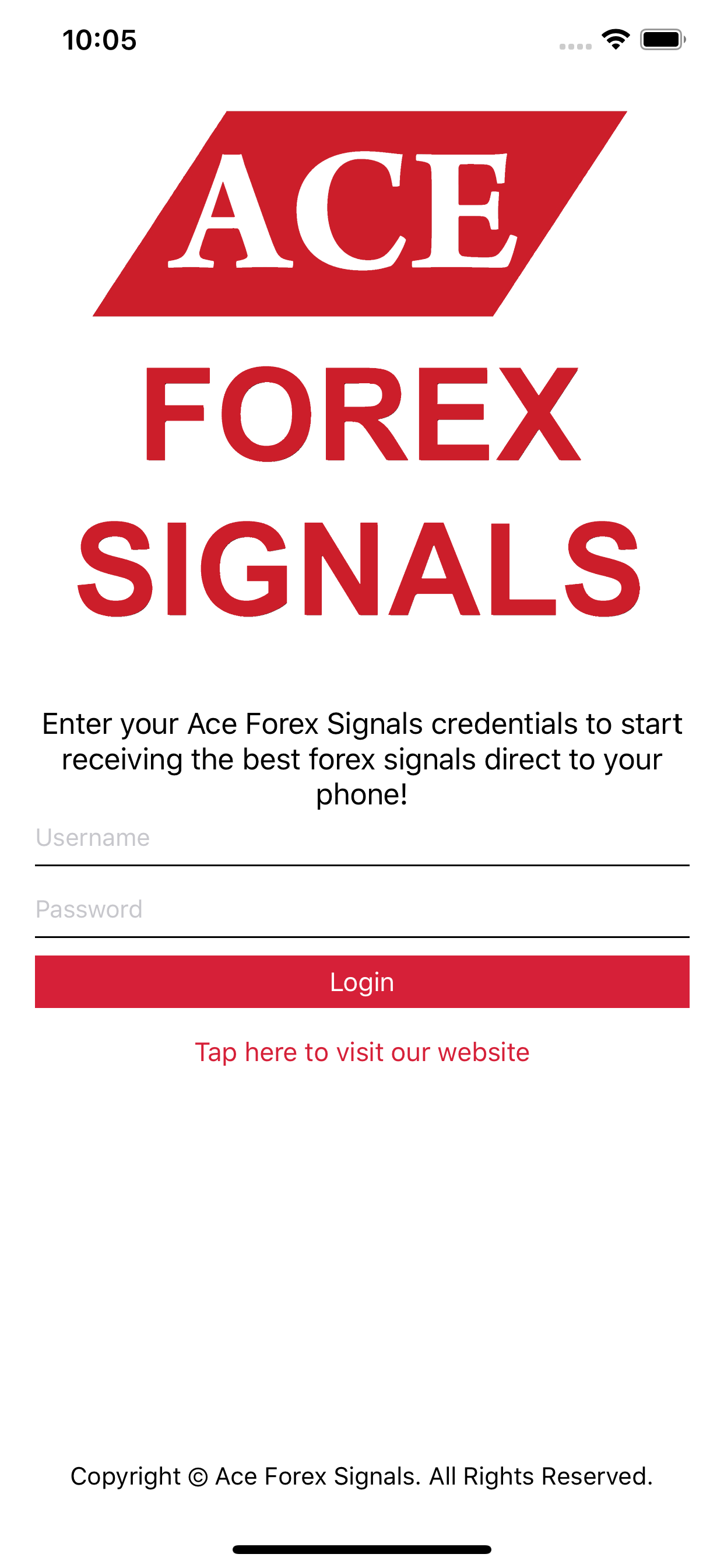Image resolution: width=724 pixels, height=1568 pixels.
Task: Tap the copyright notice at bottom
Action: 362,1475
